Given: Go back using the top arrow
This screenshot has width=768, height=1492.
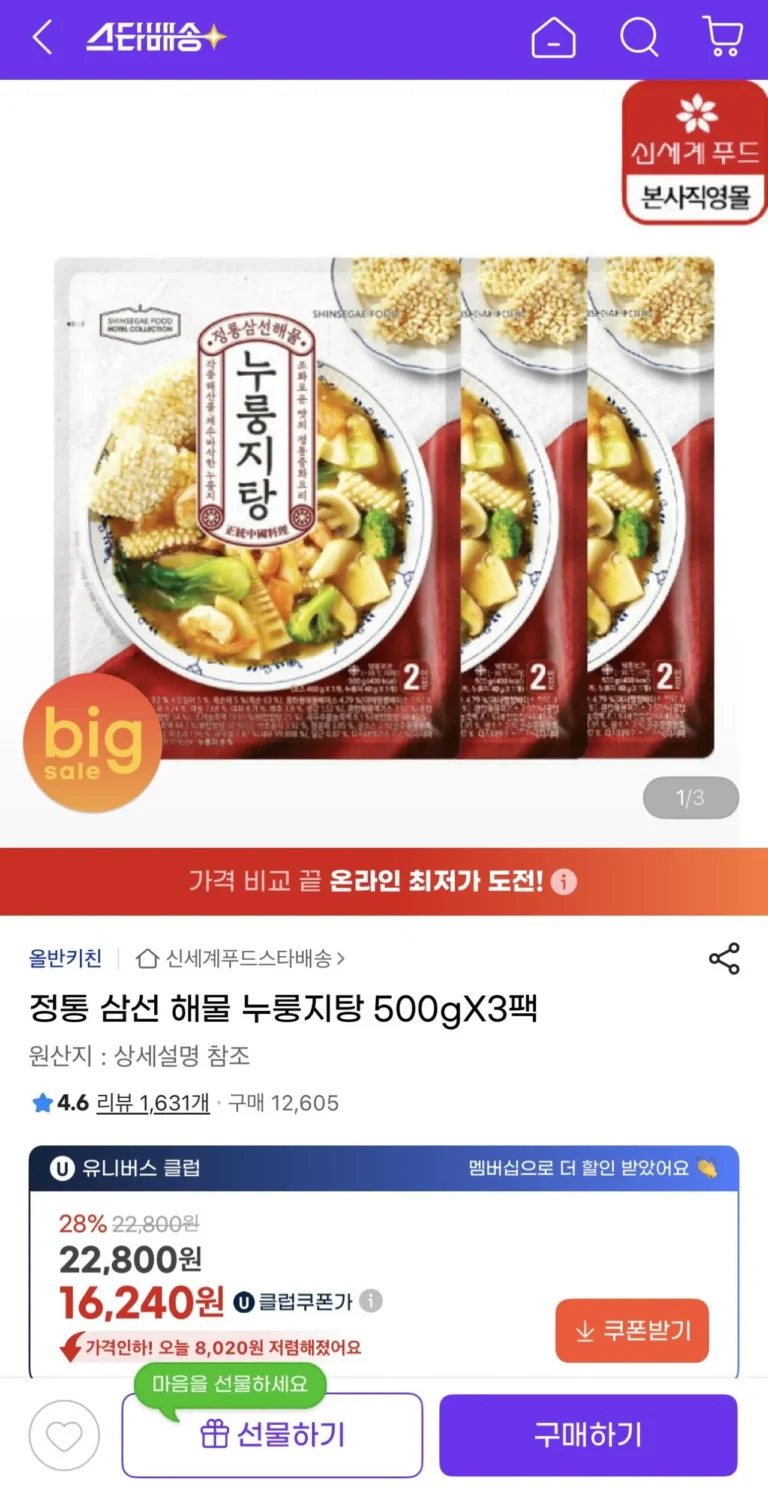Looking at the screenshot, I should (x=41, y=39).
